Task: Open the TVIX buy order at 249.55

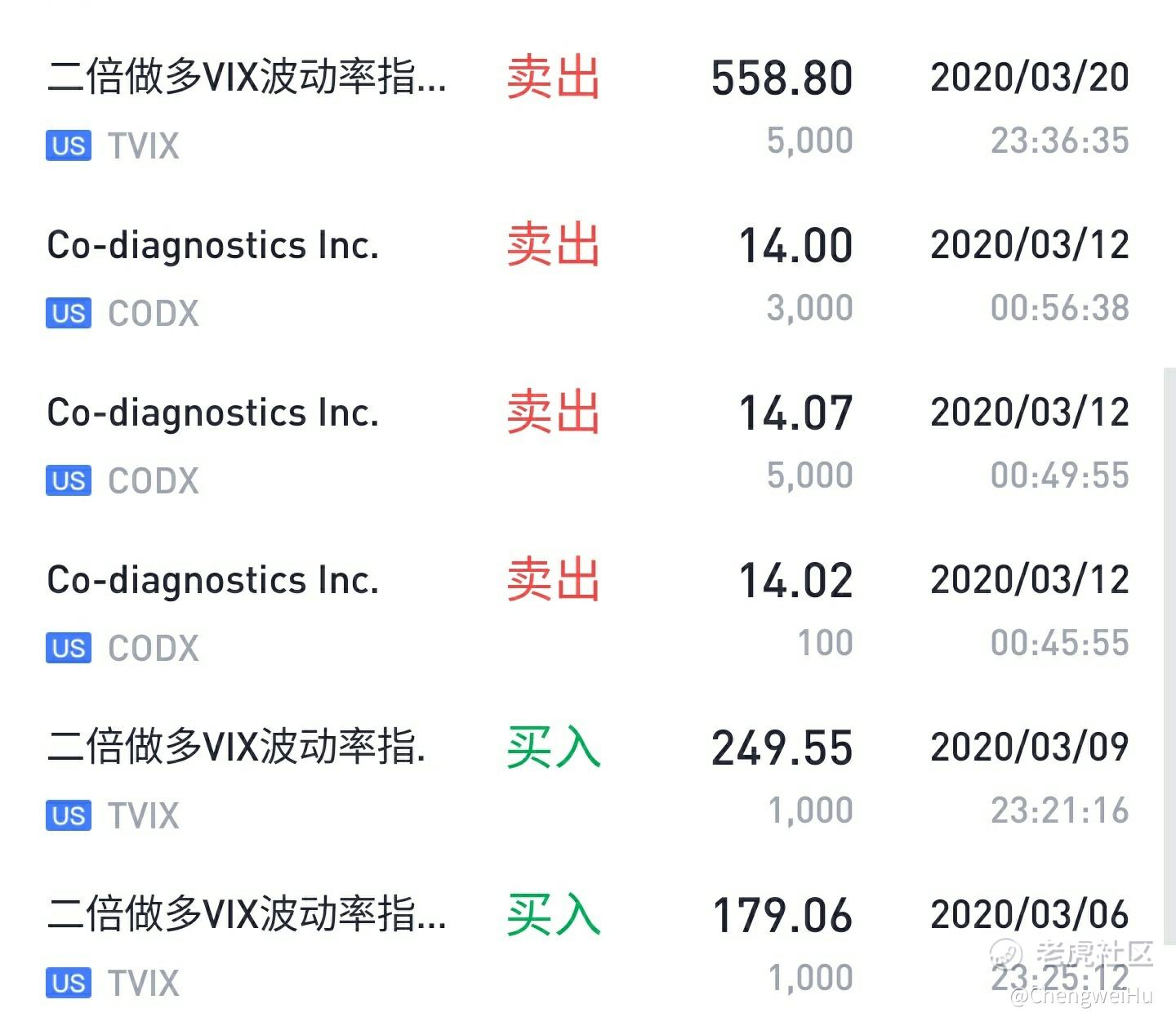Action: 588,779
